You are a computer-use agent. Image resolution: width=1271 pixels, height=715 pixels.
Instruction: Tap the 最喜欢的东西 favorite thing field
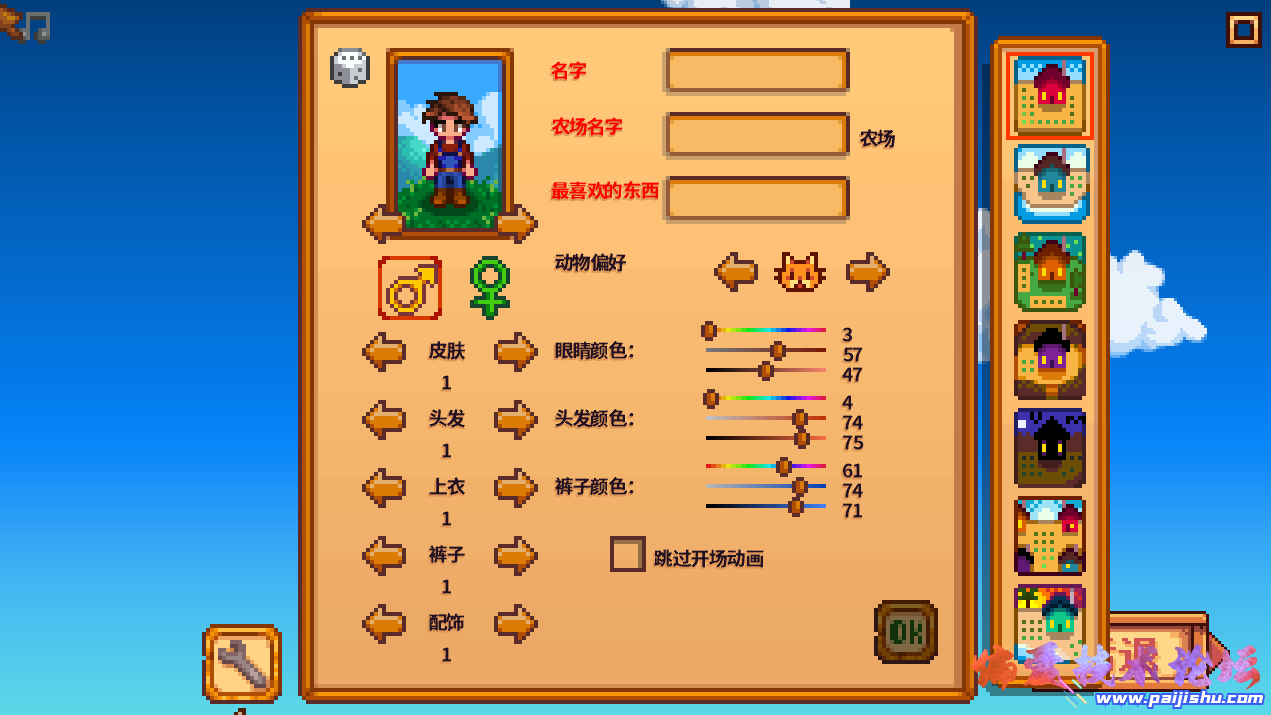pos(757,198)
